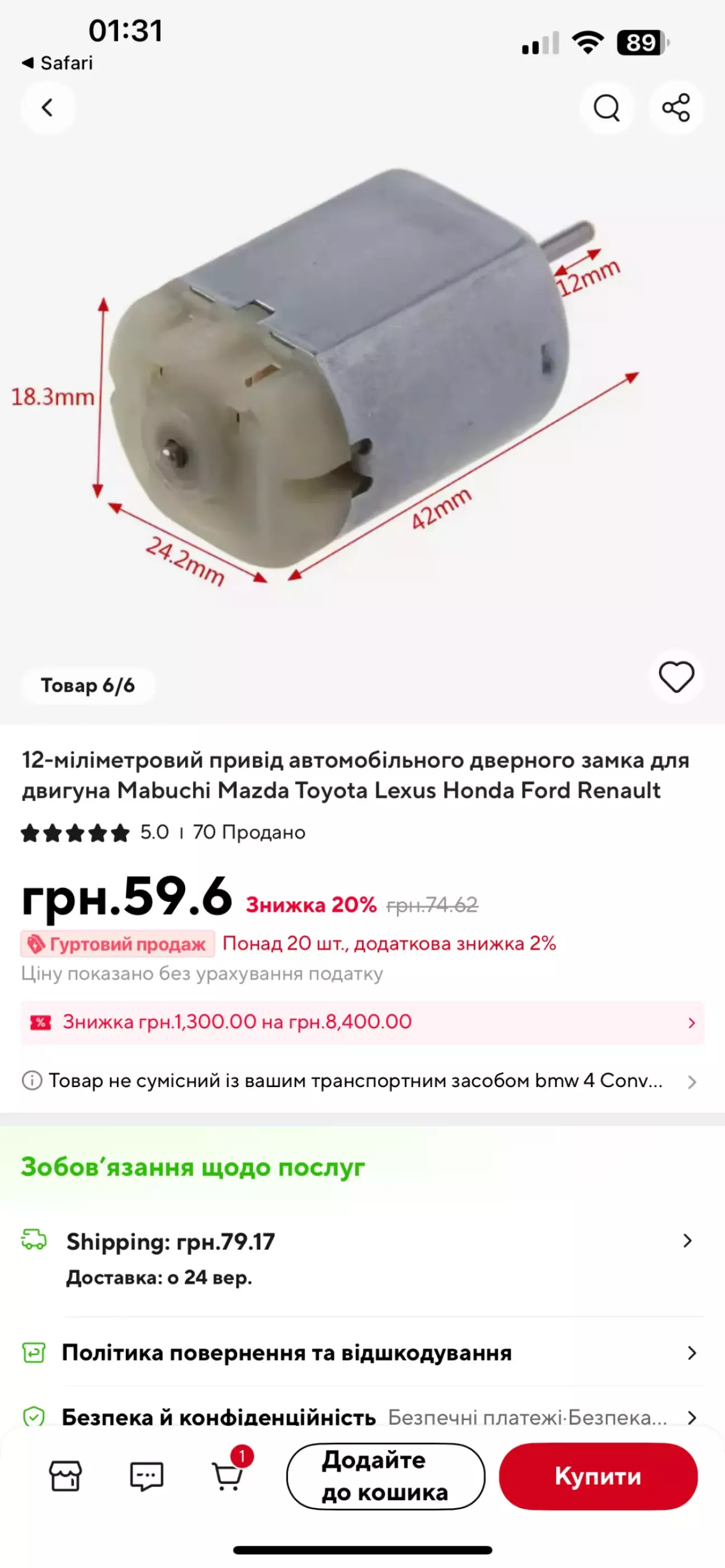This screenshot has height=1568, width=725.
Task: Share this product
Action: click(676, 108)
